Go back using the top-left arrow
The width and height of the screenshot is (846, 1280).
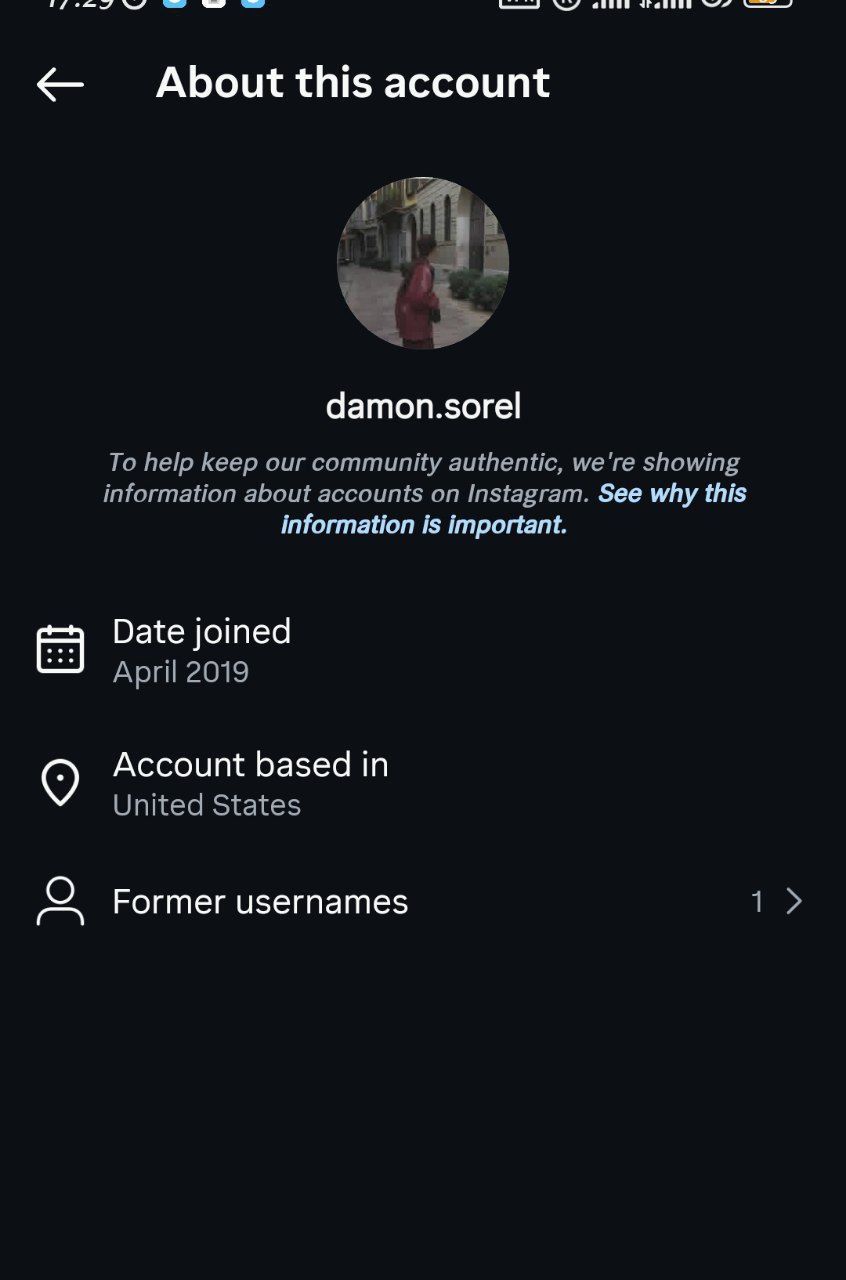(x=60, y=84)
